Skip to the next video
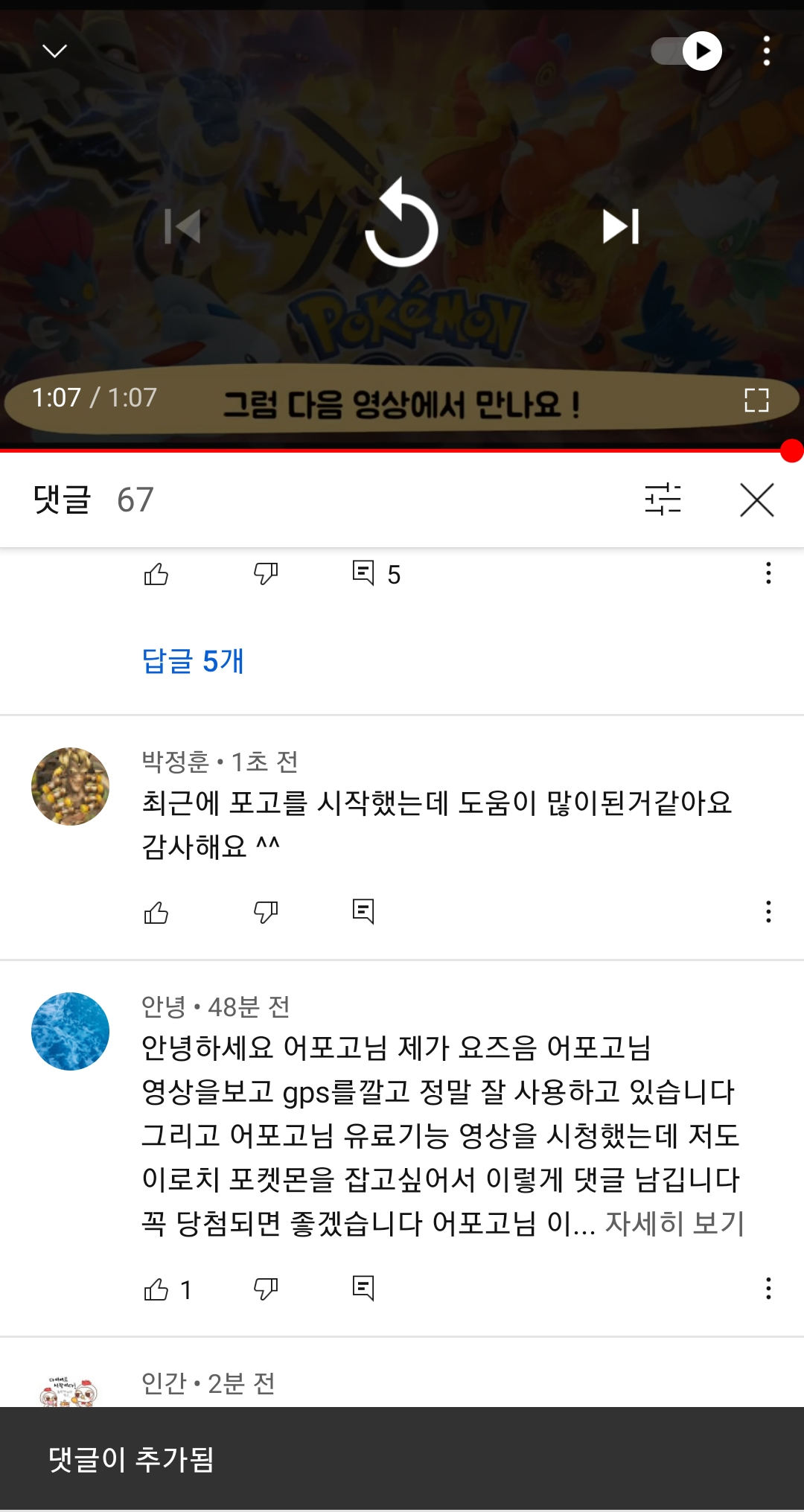The width and height of the screenshot is (804, 1512). [620, 226]
